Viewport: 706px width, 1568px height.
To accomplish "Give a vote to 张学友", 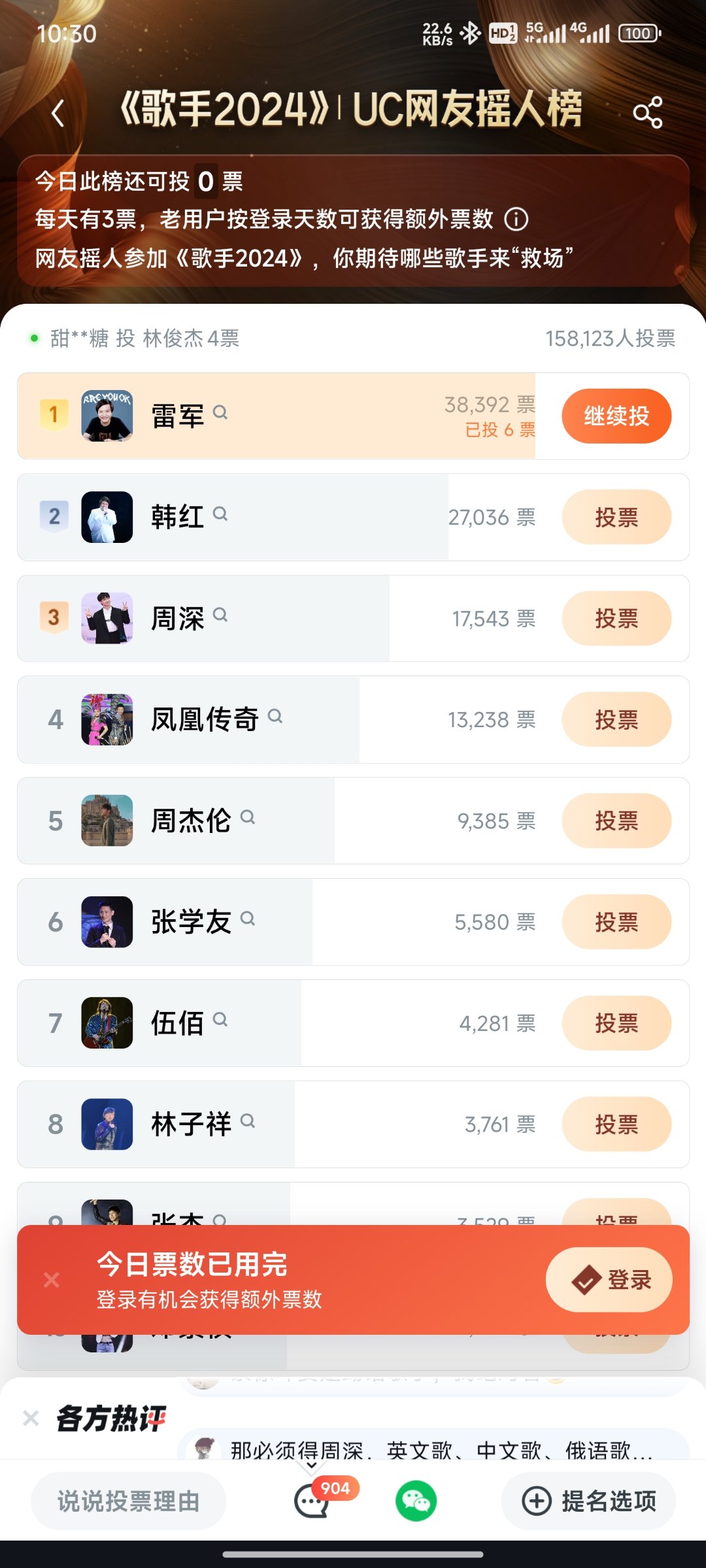I will click(x=616, y=922).
